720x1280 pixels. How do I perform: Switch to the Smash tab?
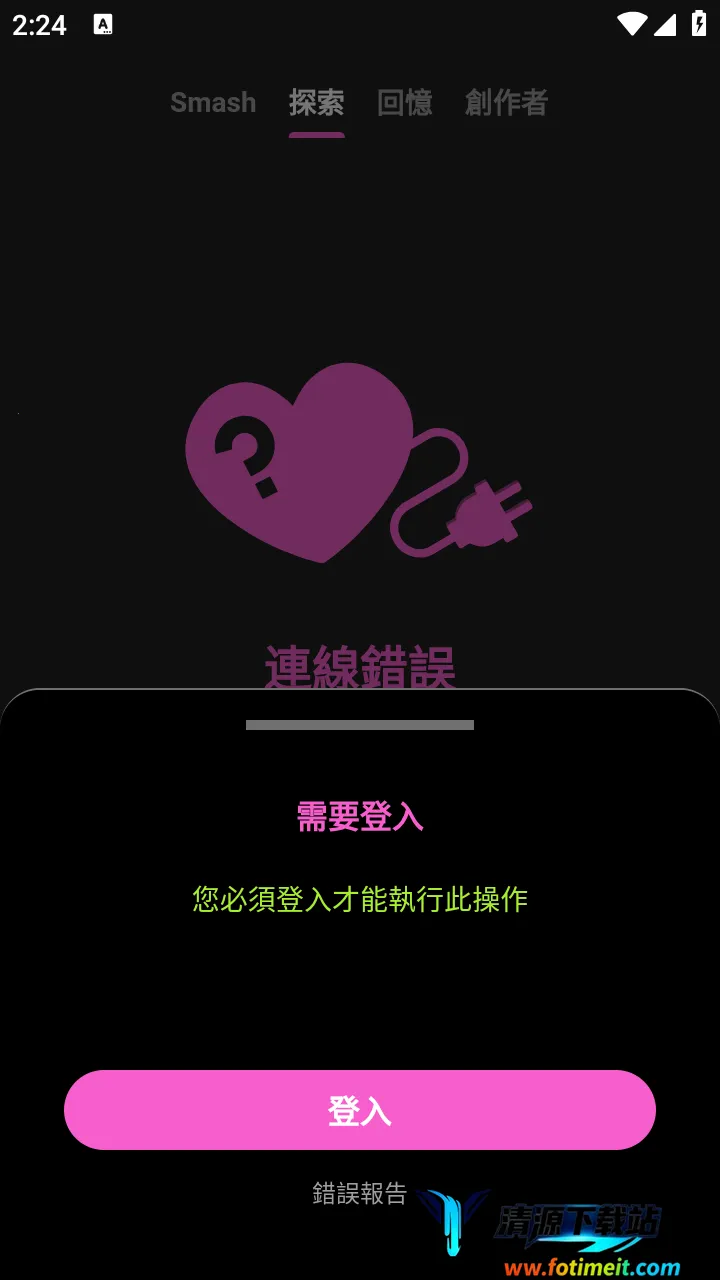pos(213,102)
